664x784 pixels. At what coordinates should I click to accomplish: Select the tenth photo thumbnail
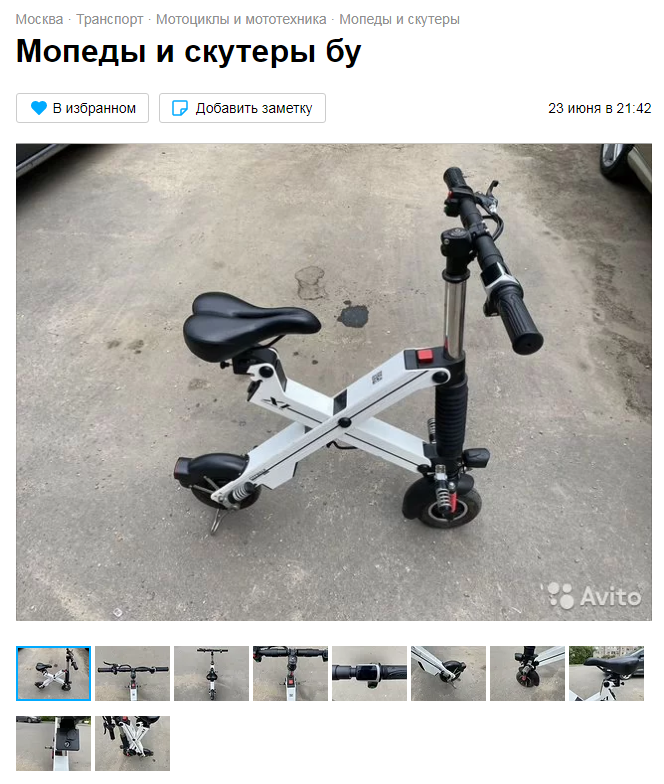pyautogui.click(x=132, y=743)
